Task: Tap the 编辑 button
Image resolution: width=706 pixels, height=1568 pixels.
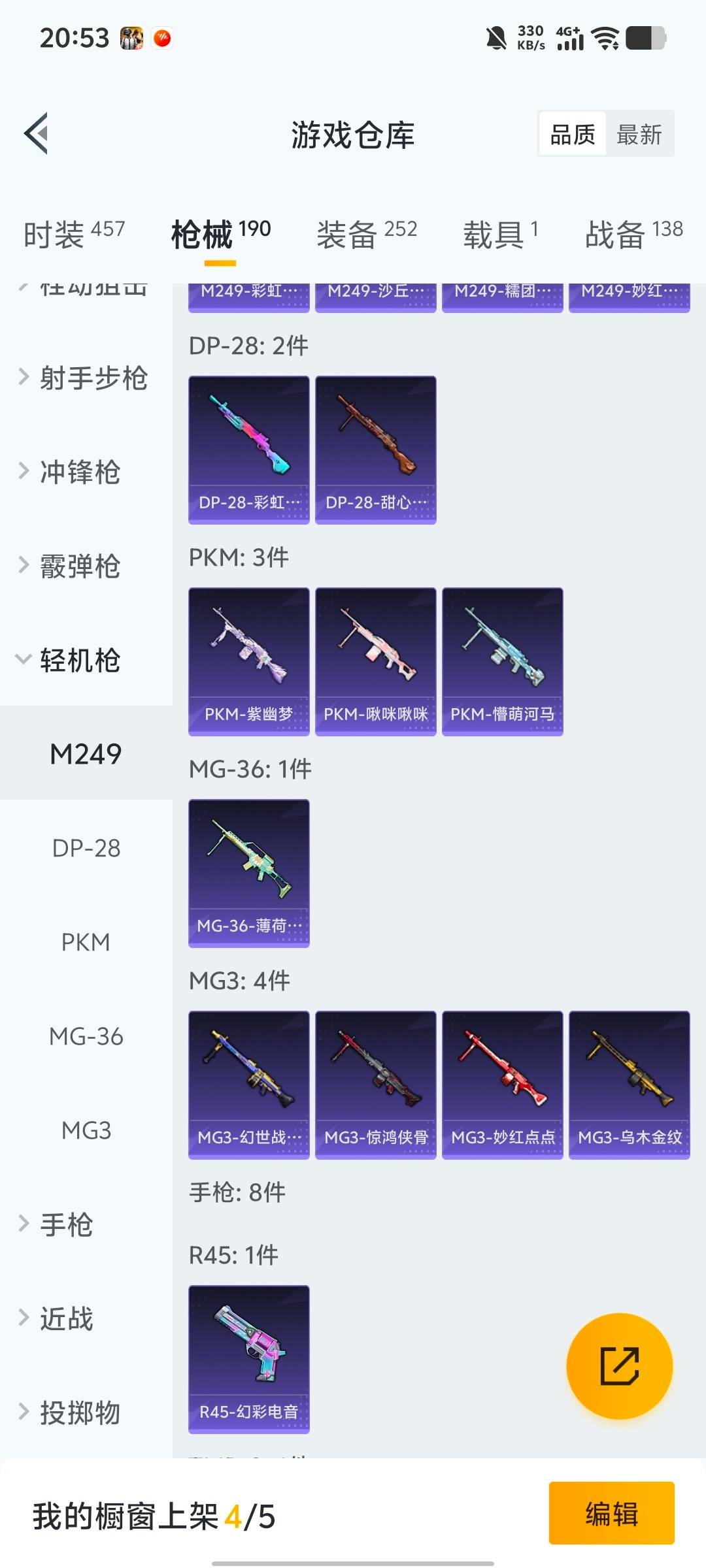Action: [x=611, y=1513]
